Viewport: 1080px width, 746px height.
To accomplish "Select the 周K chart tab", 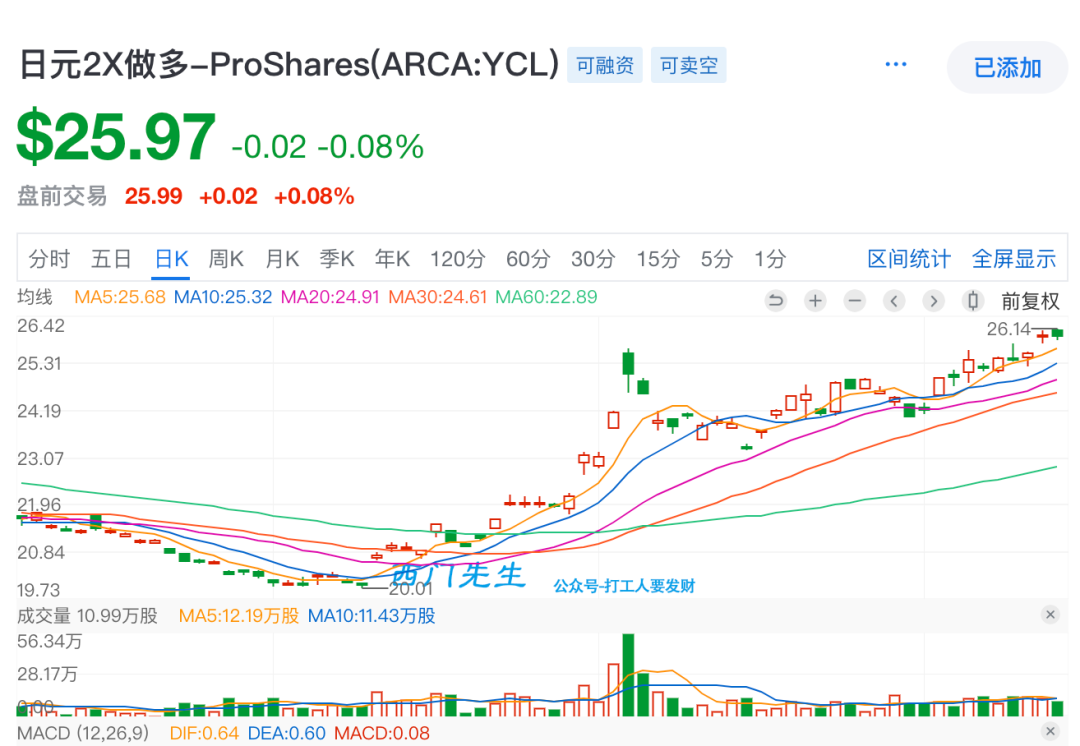I will pos(226,259).
